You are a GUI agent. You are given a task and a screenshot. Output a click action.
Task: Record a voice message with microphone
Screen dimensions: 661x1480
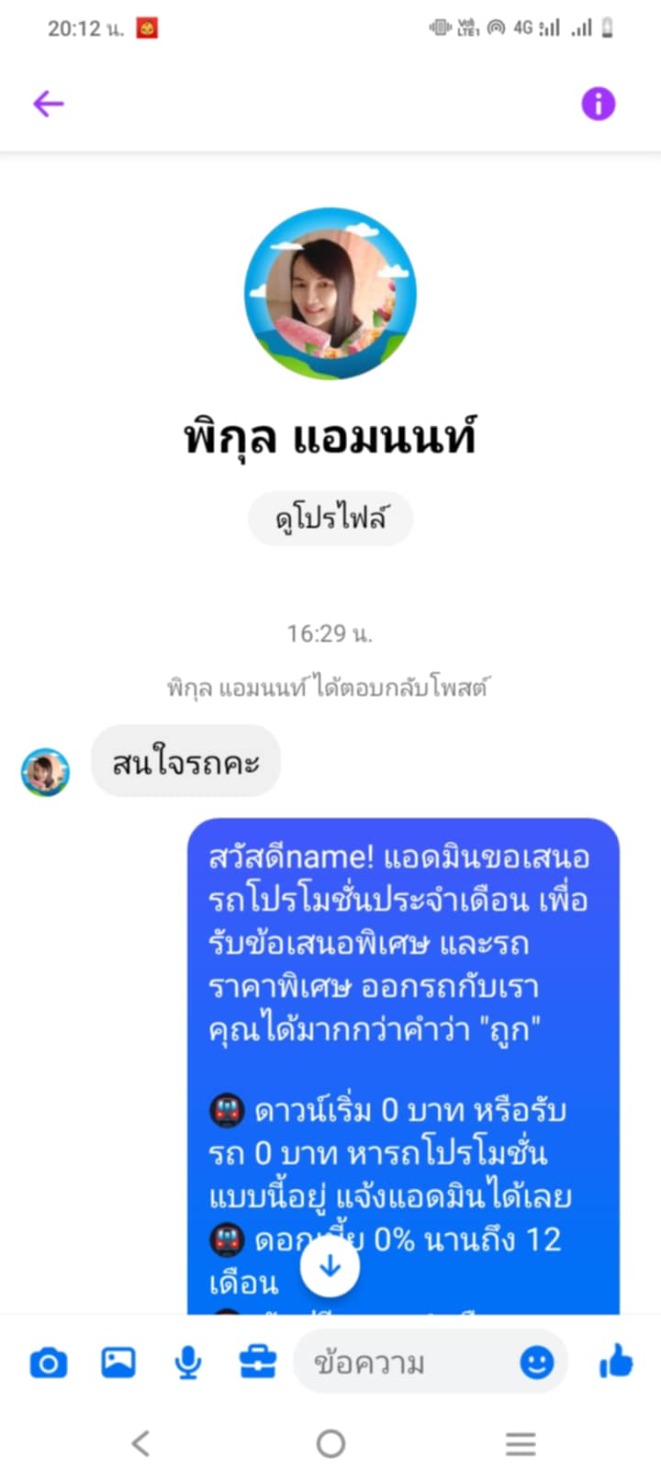pos(188,1362)
